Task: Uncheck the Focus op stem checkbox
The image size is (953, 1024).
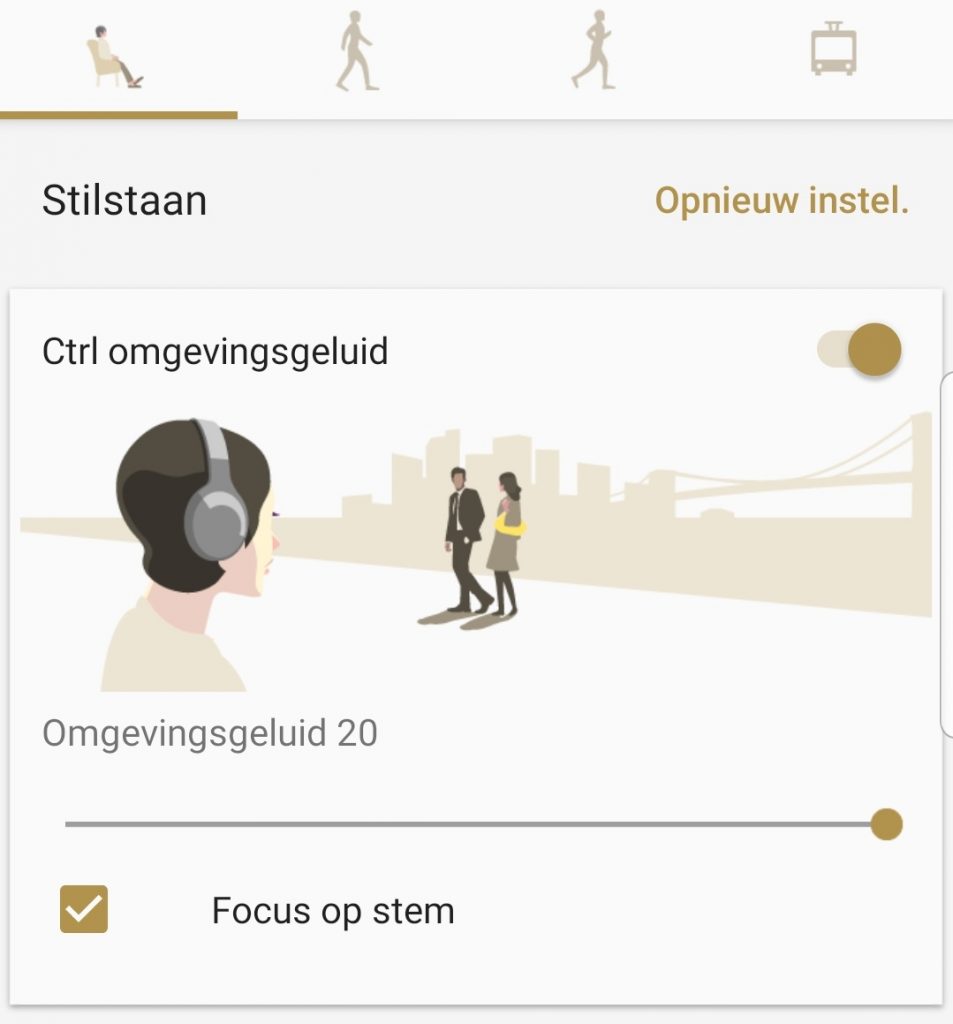Action: [x=84, y=909]
